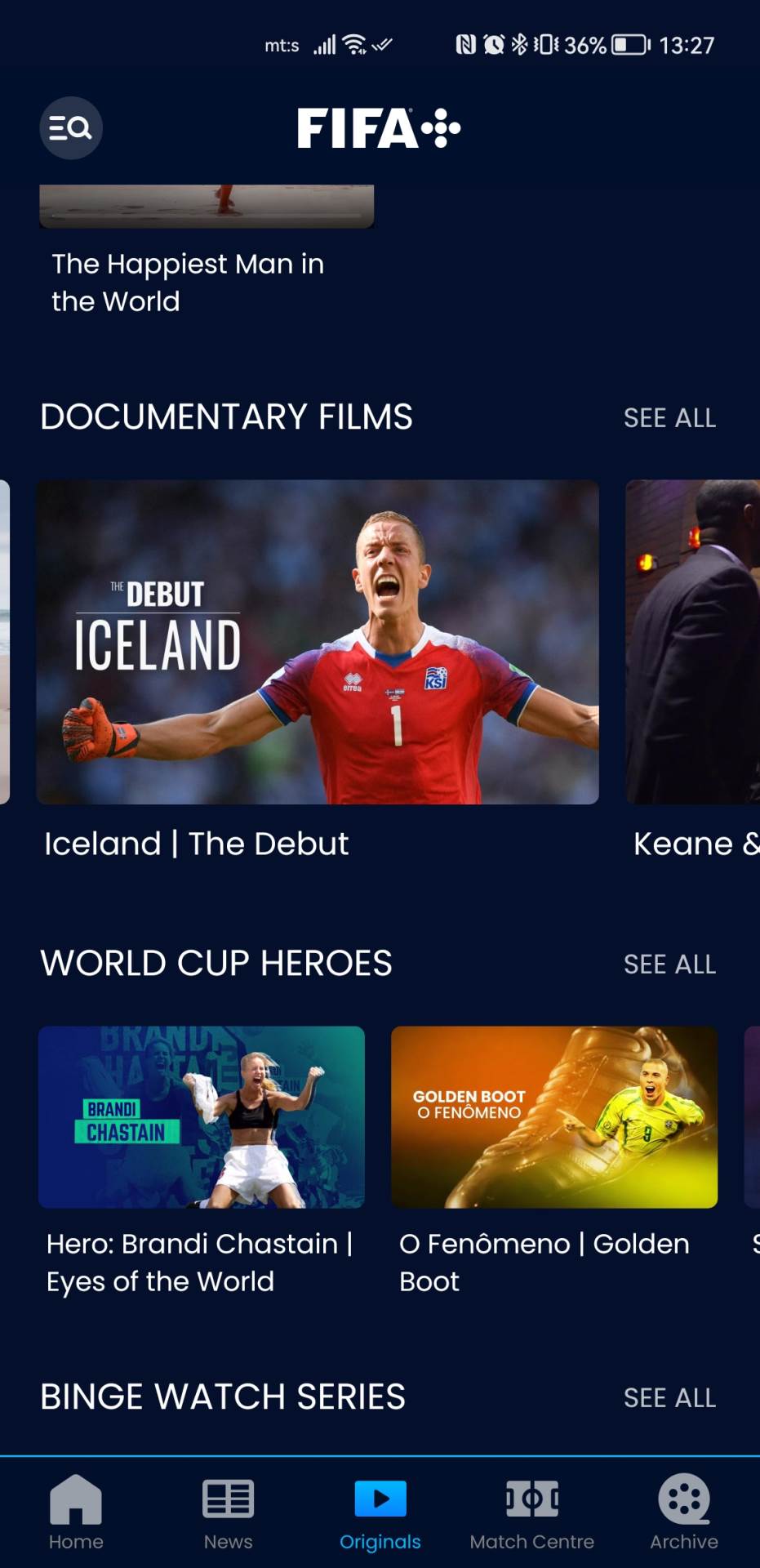Viewport: 760px width, 1568px height.
Task: Open the menu and search button
Action: 71,128
